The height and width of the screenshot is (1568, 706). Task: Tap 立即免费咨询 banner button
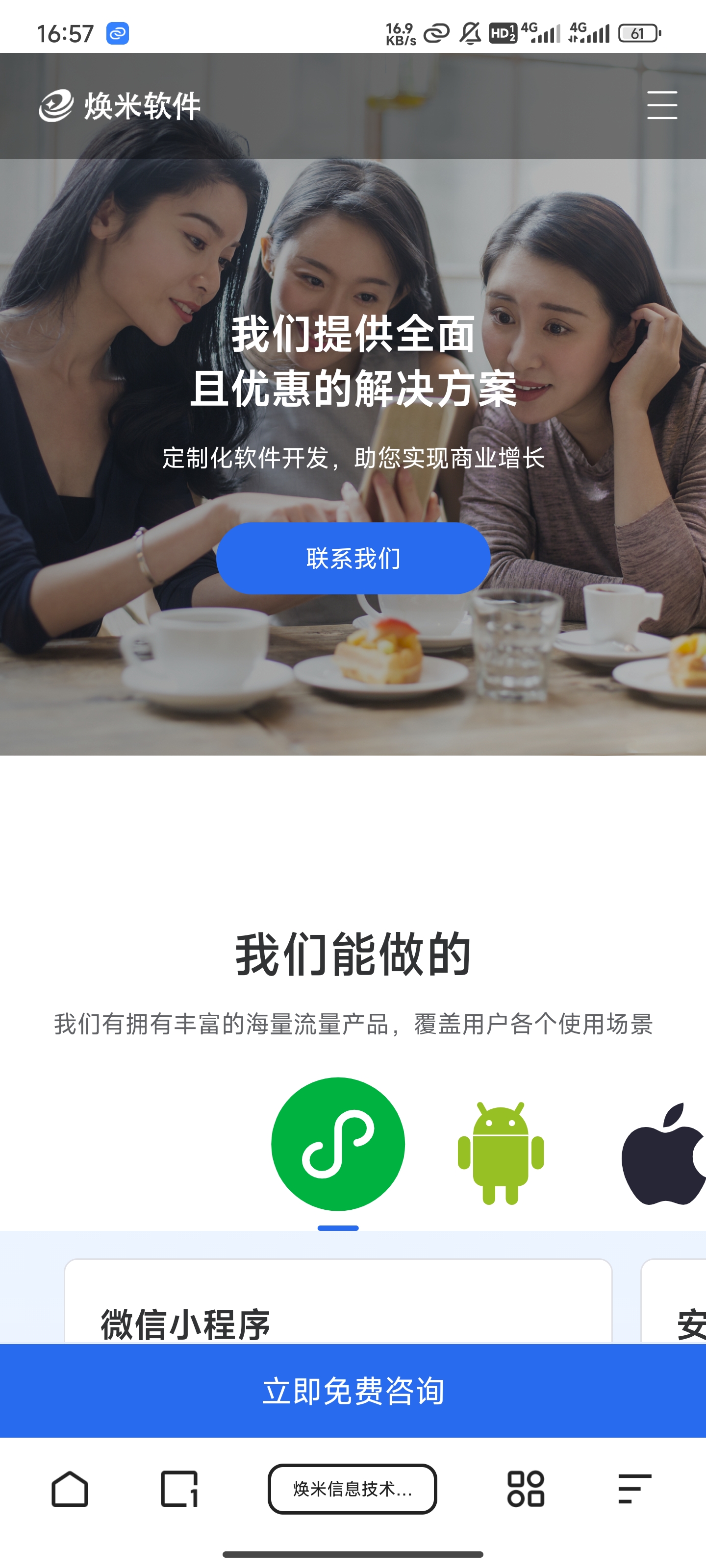(x=353, y=1391)
